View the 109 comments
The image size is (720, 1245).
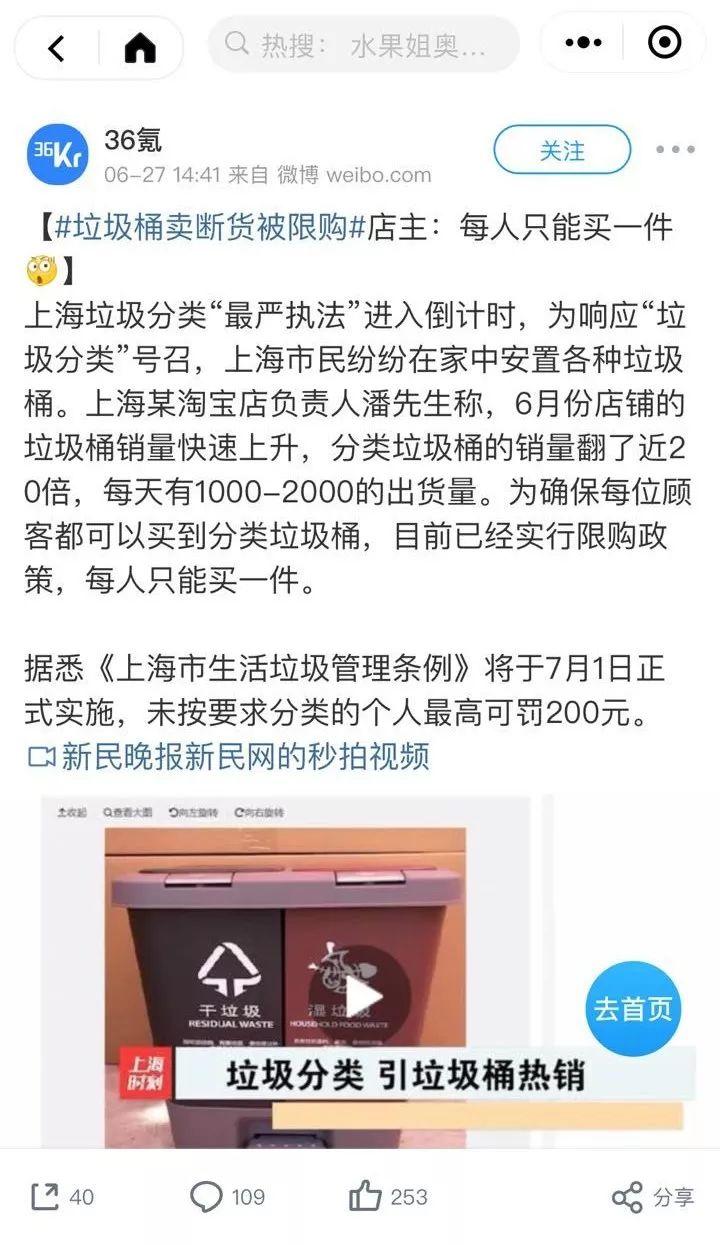click(x=228, y=1197)
